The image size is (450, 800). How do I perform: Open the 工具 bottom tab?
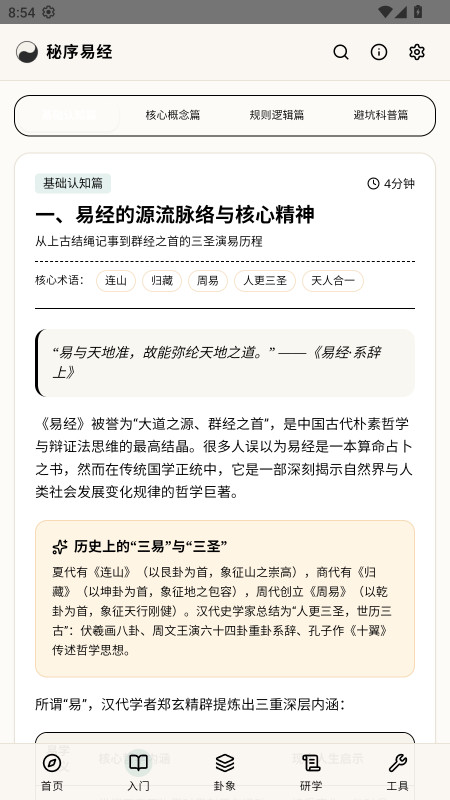coord(397,771)
